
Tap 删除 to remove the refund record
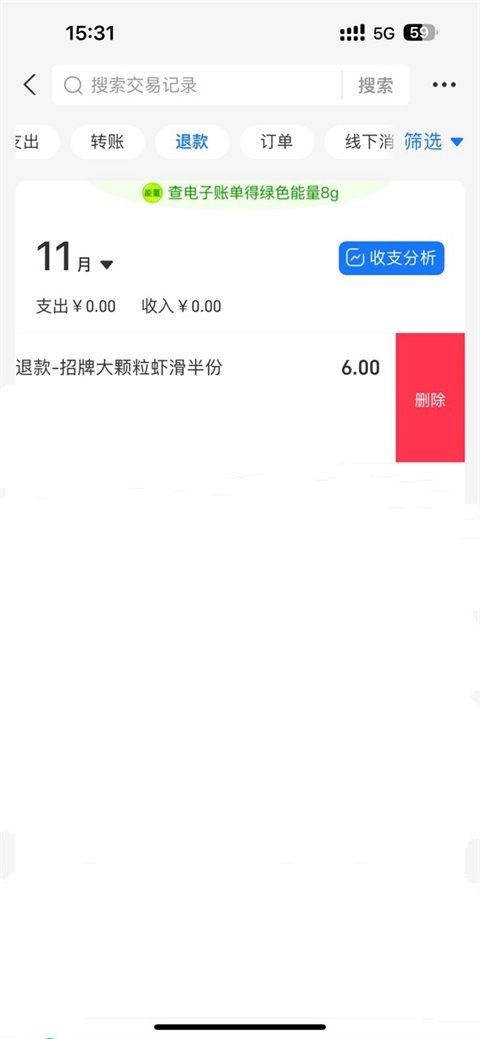pyautogui.click(x=430, y=398)
